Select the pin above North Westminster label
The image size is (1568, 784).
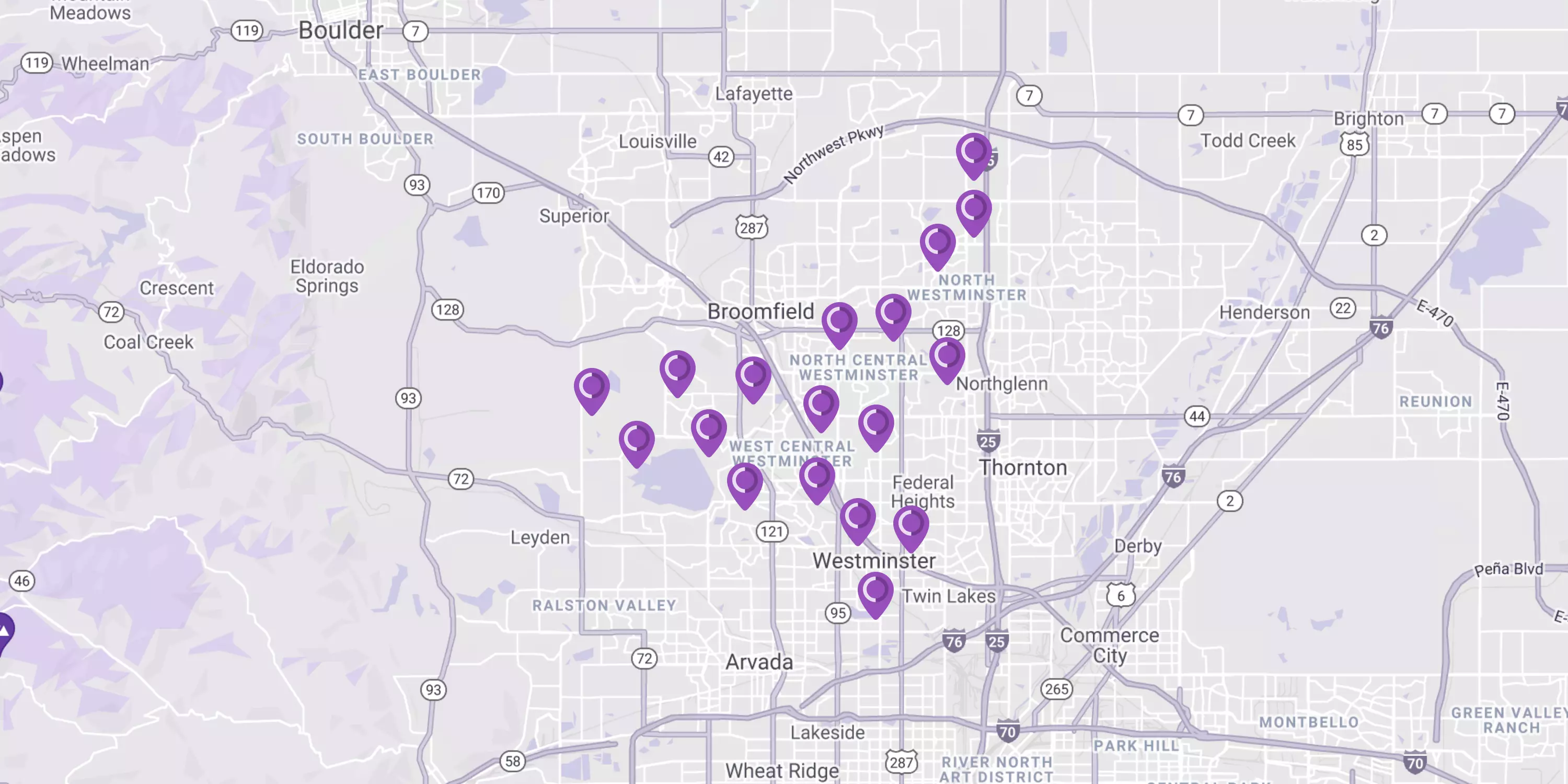pyautogui.click(x=937, y=244)
